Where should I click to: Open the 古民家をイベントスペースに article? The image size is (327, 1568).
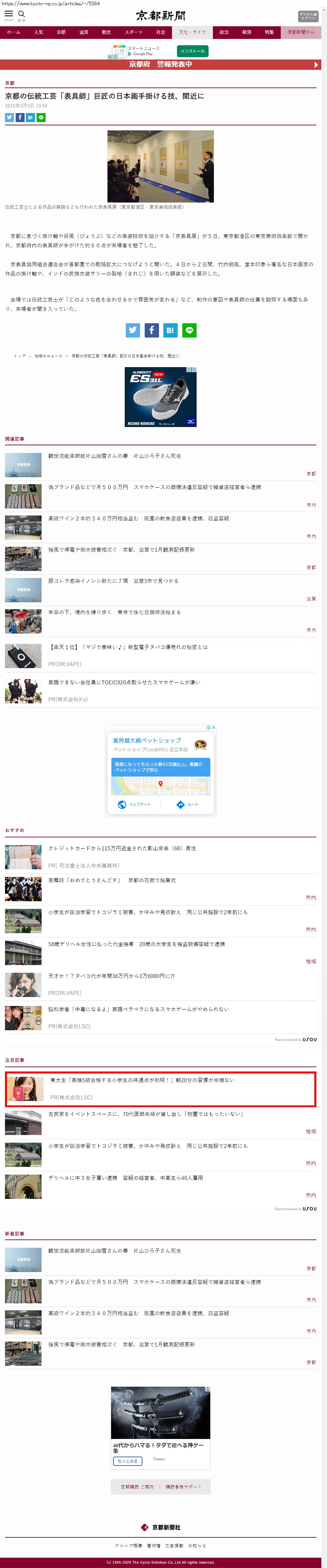(145, 1114)
